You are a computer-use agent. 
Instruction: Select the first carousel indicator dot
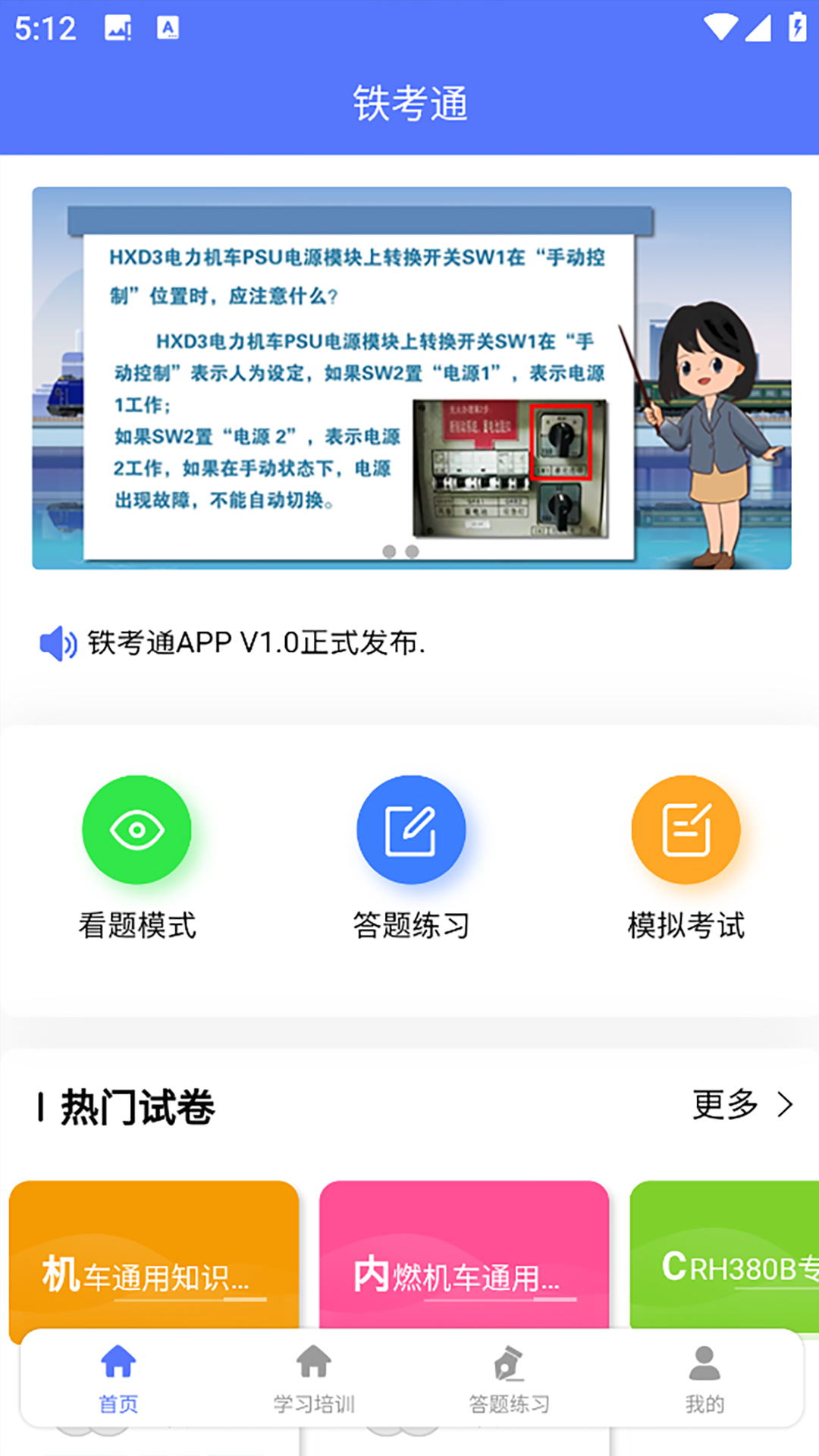coord(389,553)
